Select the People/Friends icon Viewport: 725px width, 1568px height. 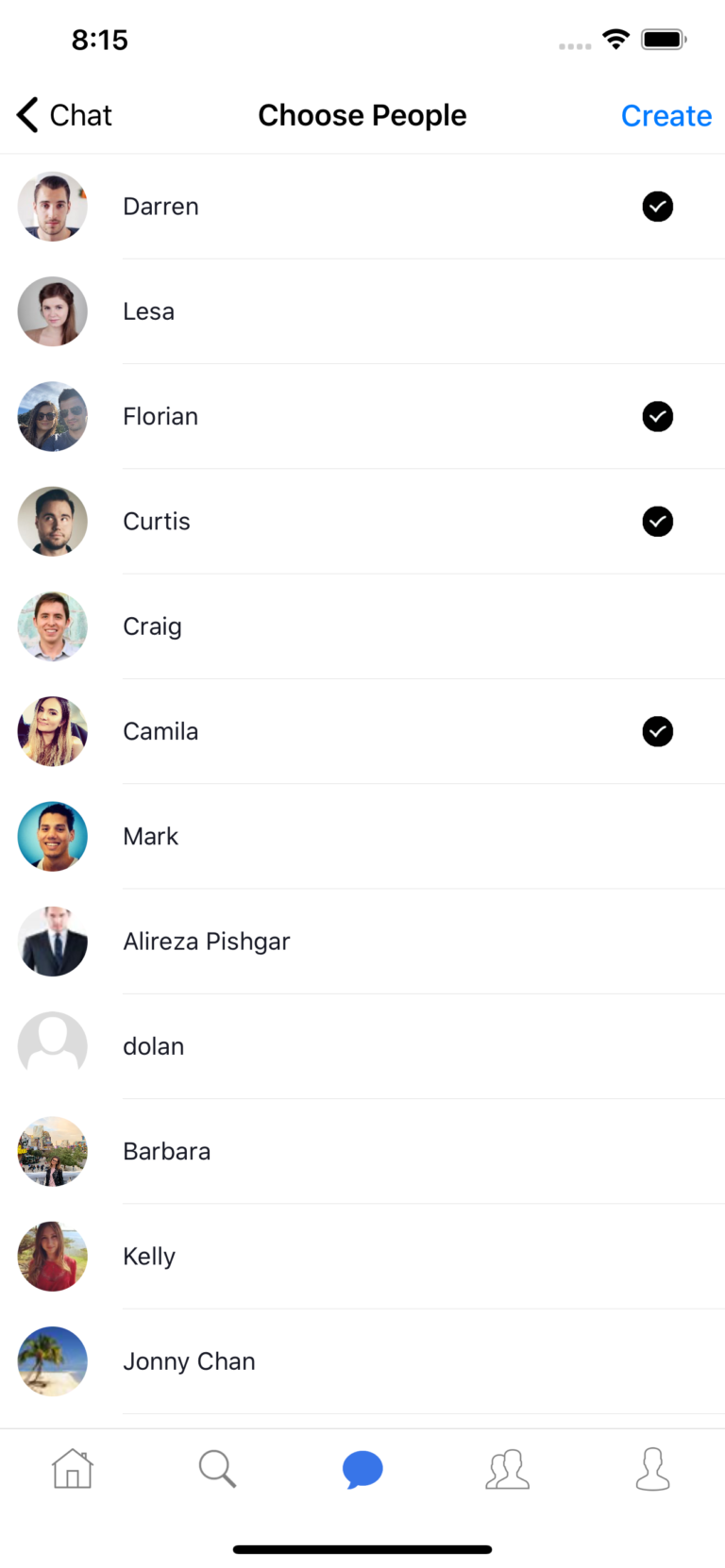tap(507, 1469)
